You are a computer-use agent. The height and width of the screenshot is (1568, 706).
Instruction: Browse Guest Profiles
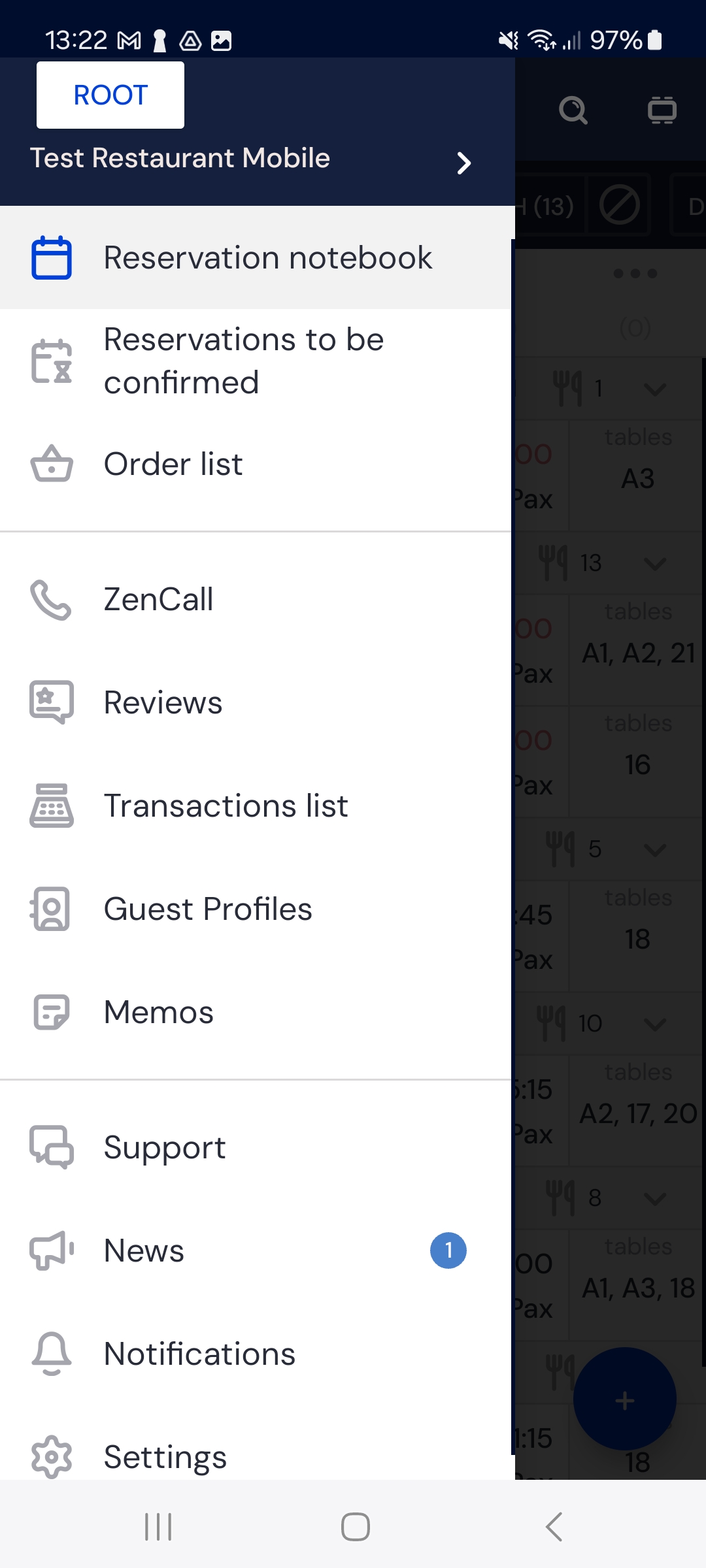[208, 909]
